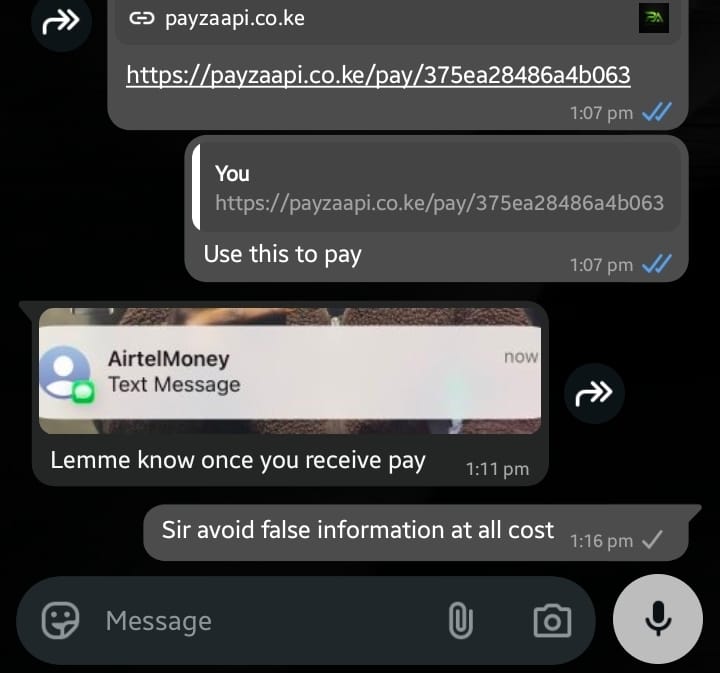
Task: Open the camera to take a photo
Action: (x=552, y=621)
